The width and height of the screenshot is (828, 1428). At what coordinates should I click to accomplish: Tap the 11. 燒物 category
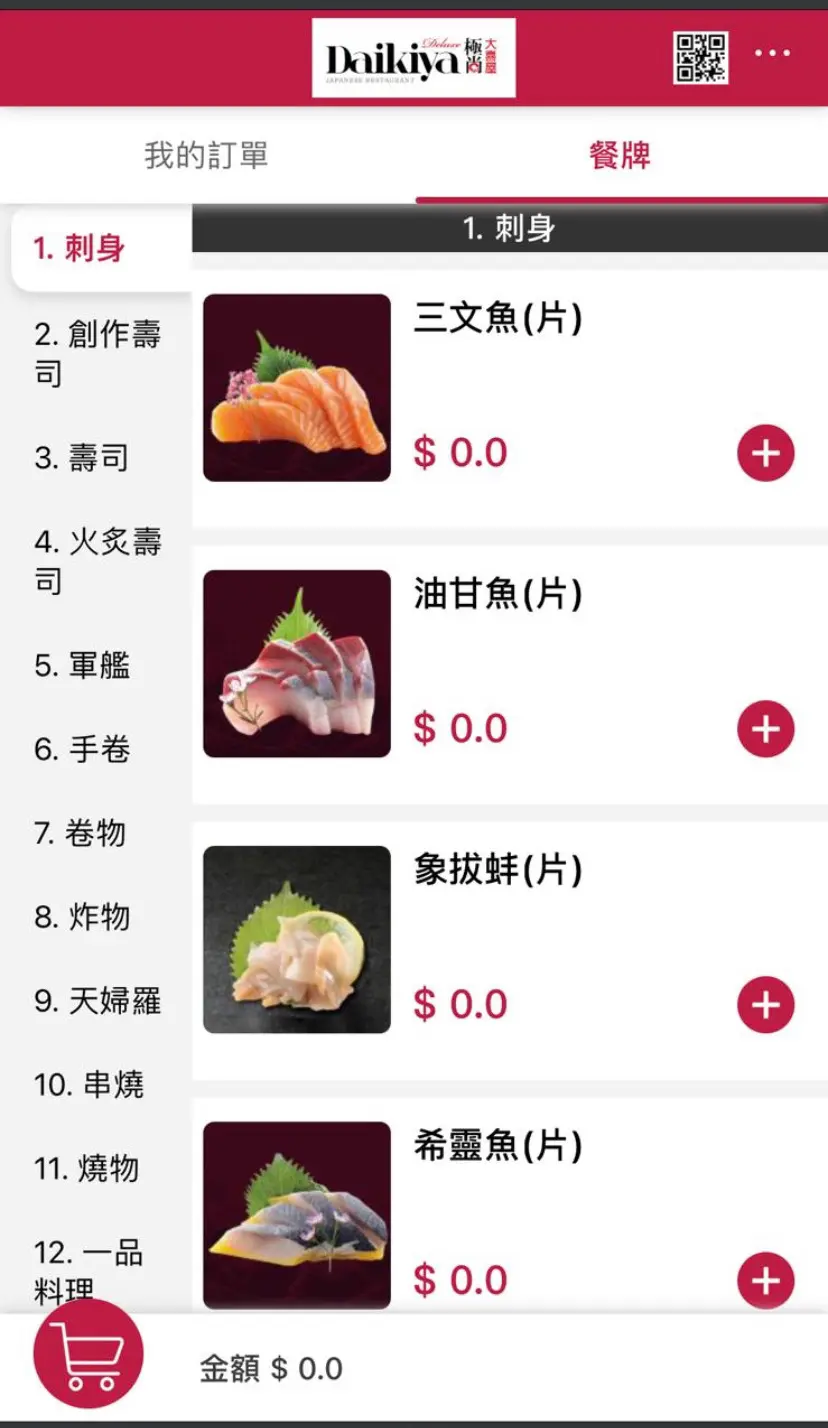[x=86, y=1168]
